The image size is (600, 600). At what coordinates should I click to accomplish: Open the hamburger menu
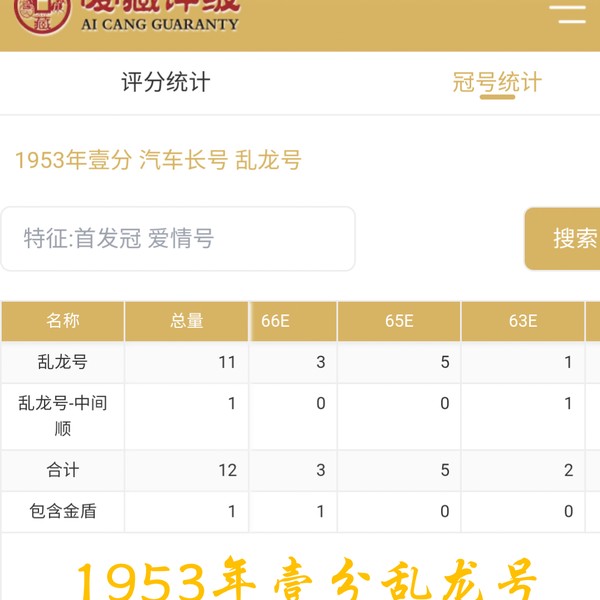tap(567, 12)
